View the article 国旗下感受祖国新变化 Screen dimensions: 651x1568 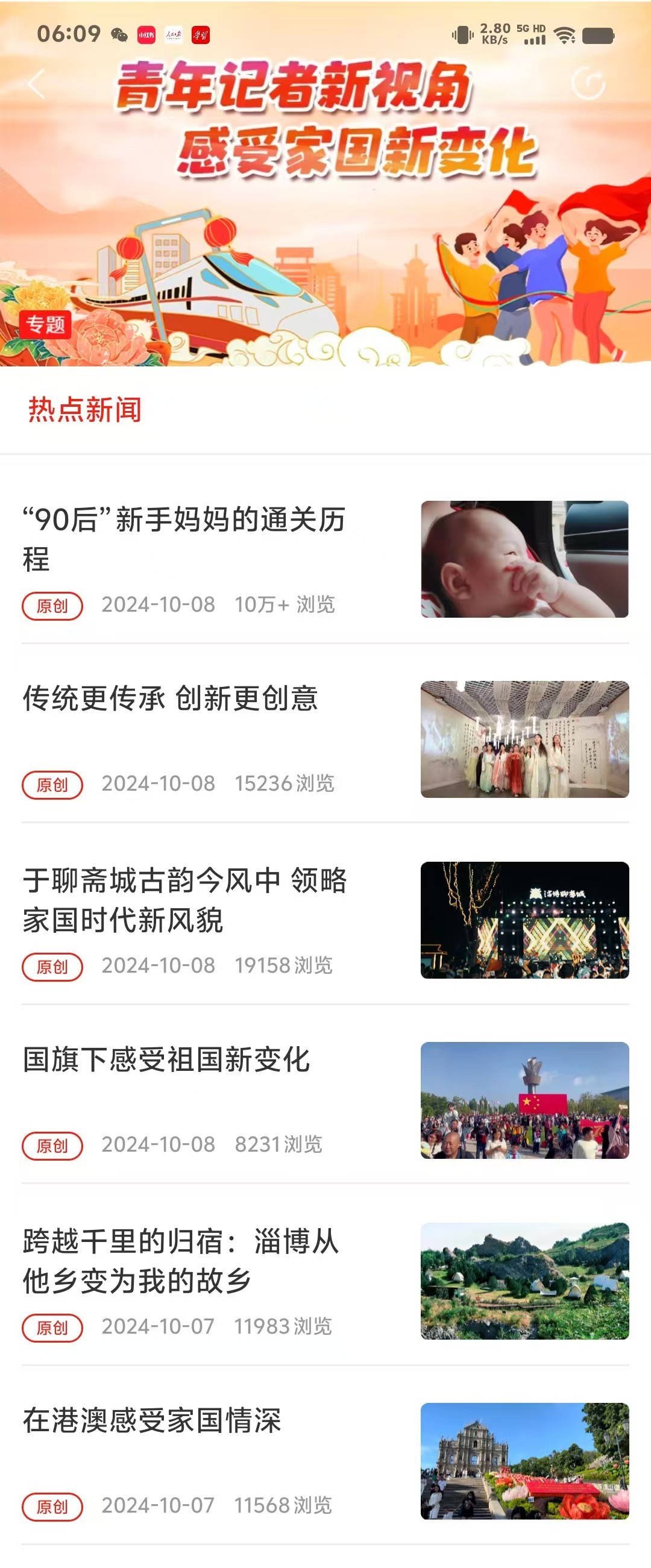tap(166, 1060)
